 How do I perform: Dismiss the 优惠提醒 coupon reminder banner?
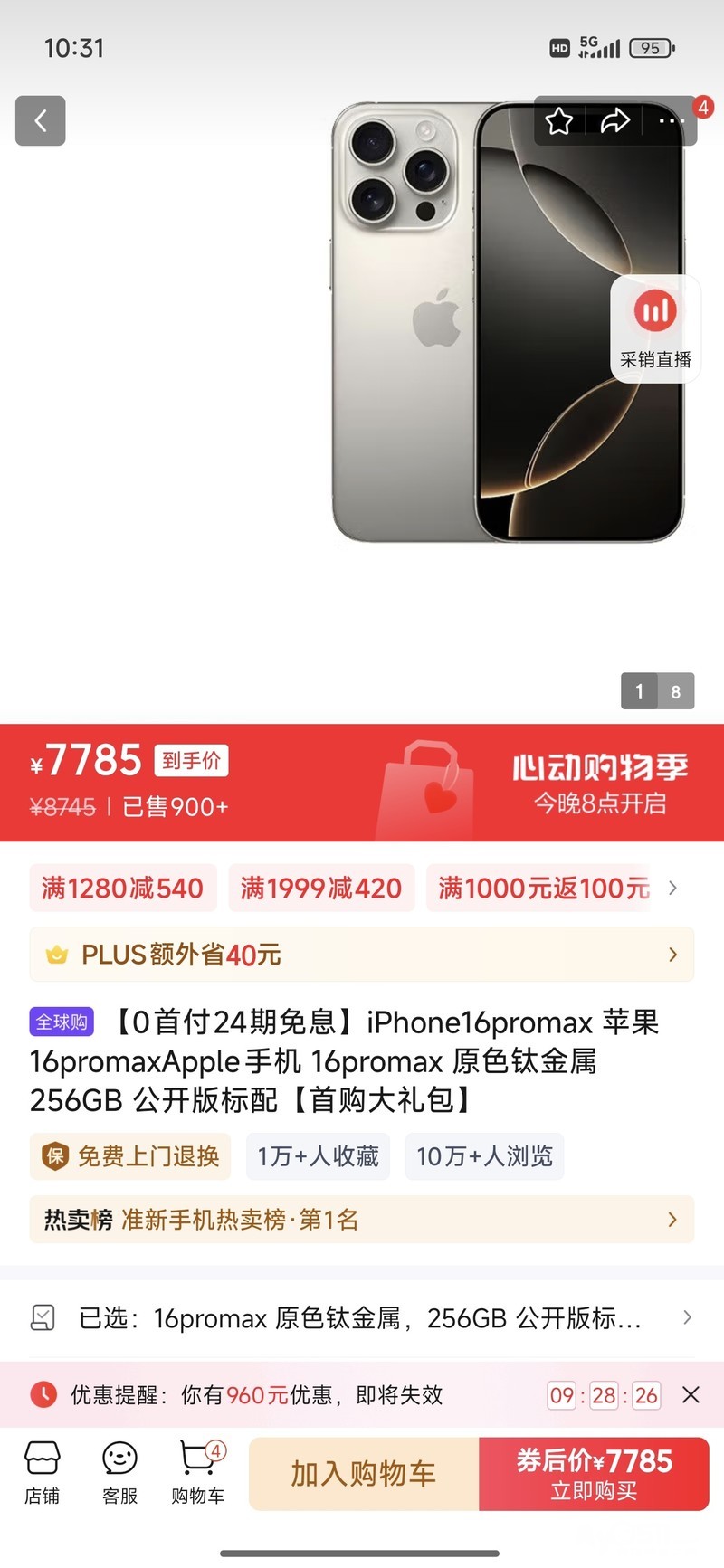[691, 1395]
